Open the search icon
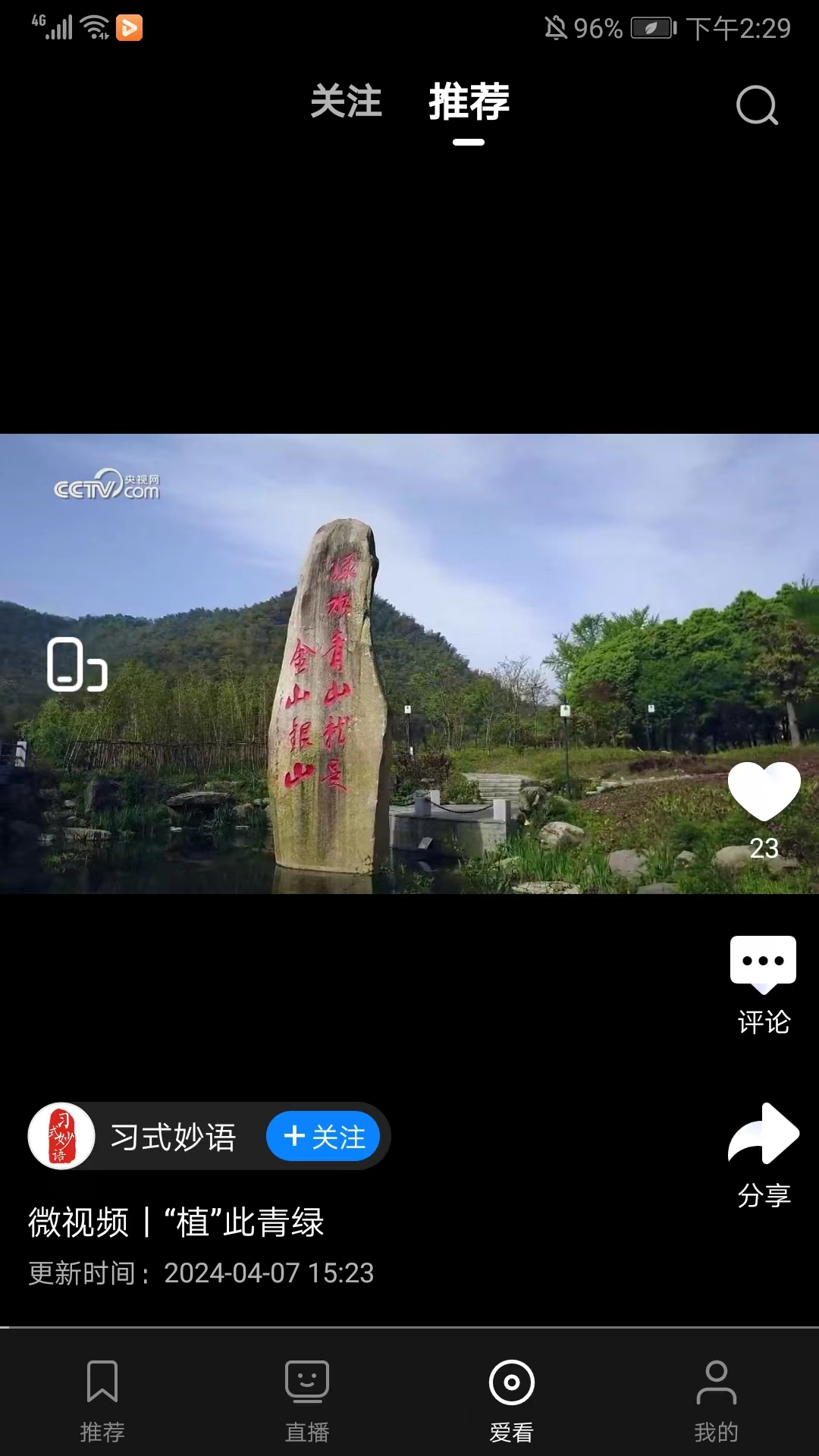The image size is (819, 1456). point(757,105)
